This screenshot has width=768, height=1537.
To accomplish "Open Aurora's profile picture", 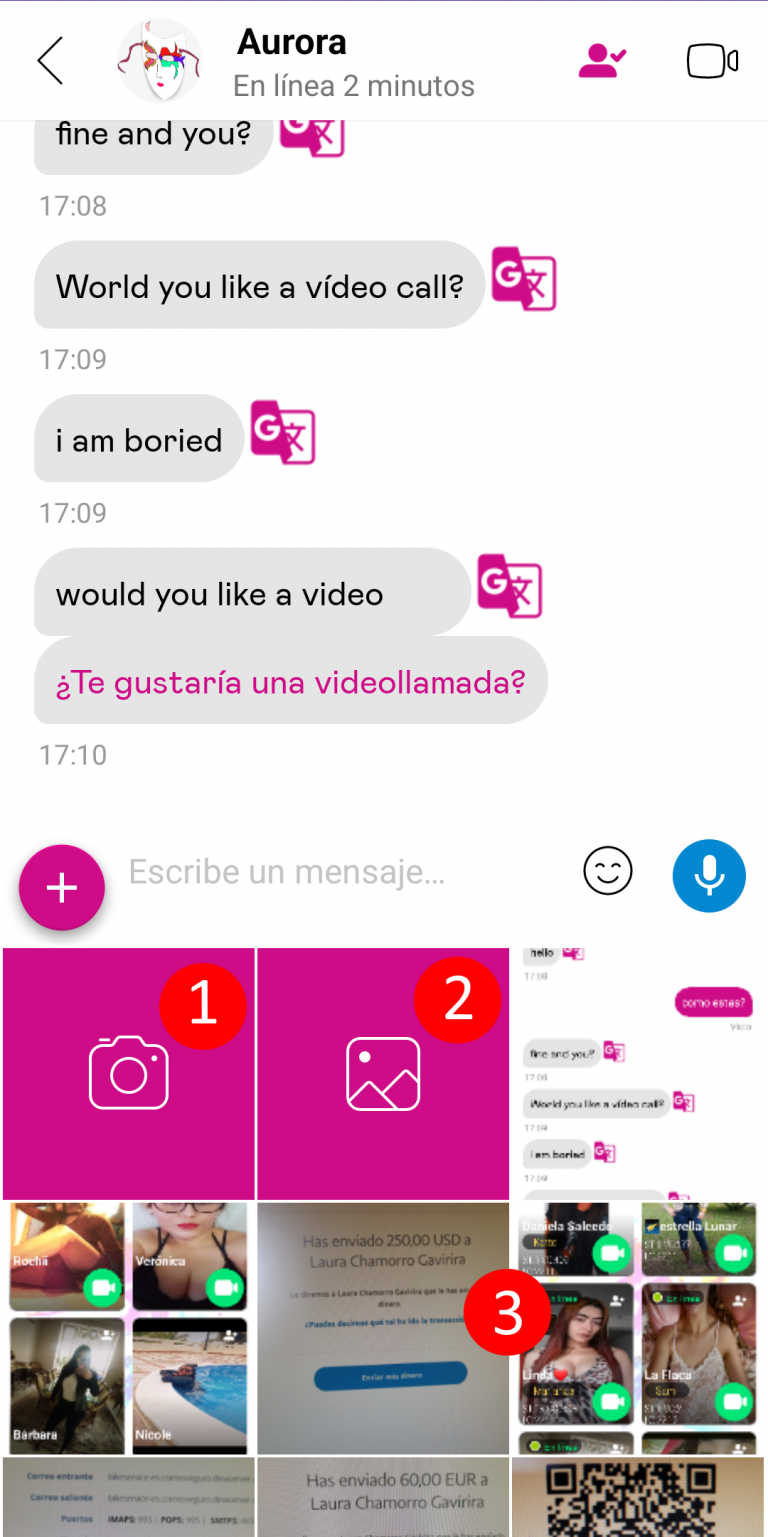I will pos(160,61).
